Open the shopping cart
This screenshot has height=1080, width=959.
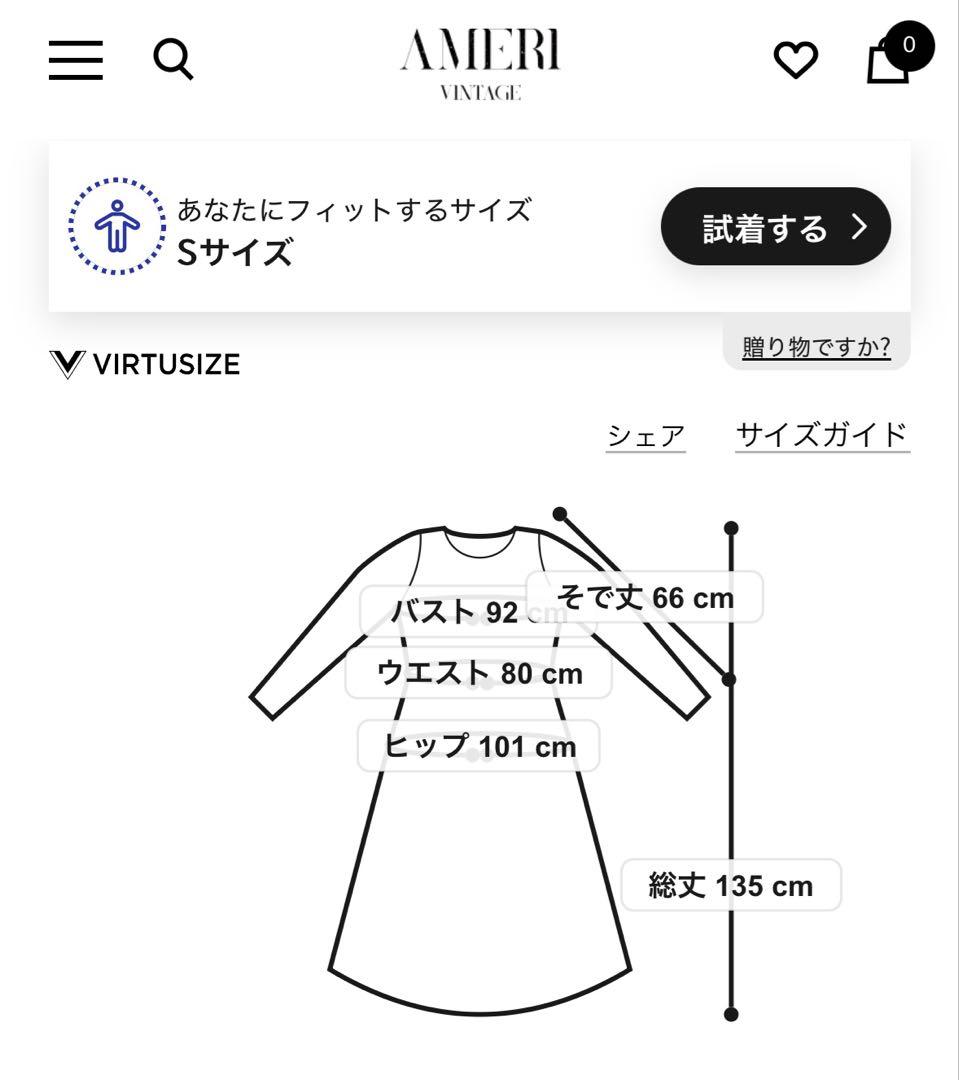[x=889, y=61]
